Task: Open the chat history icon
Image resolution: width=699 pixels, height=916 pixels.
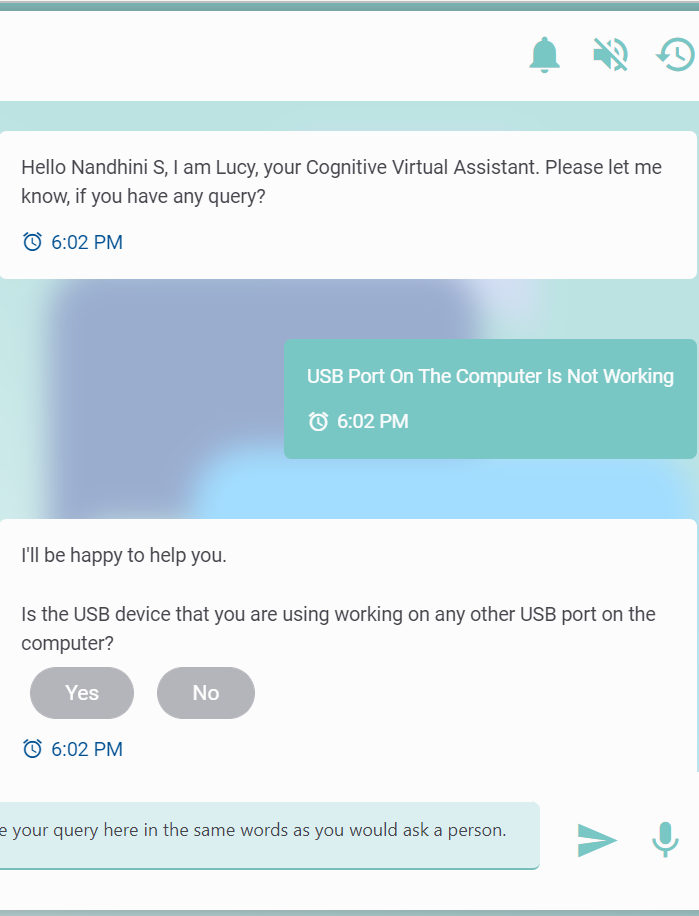Action: pyautogui.click(x=676, y=54)
